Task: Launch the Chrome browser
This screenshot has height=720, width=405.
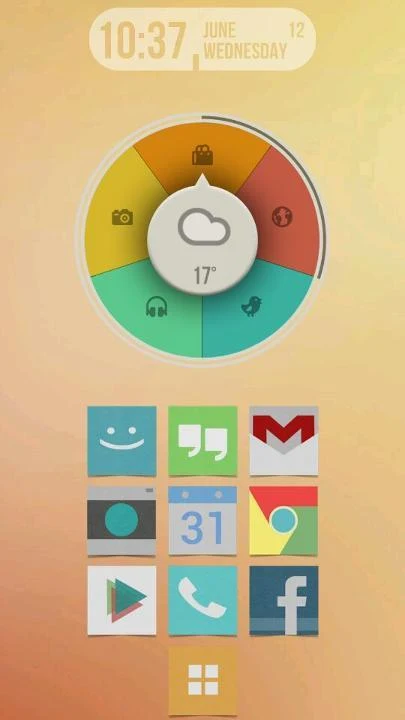Action: click(x=284, y=521)
